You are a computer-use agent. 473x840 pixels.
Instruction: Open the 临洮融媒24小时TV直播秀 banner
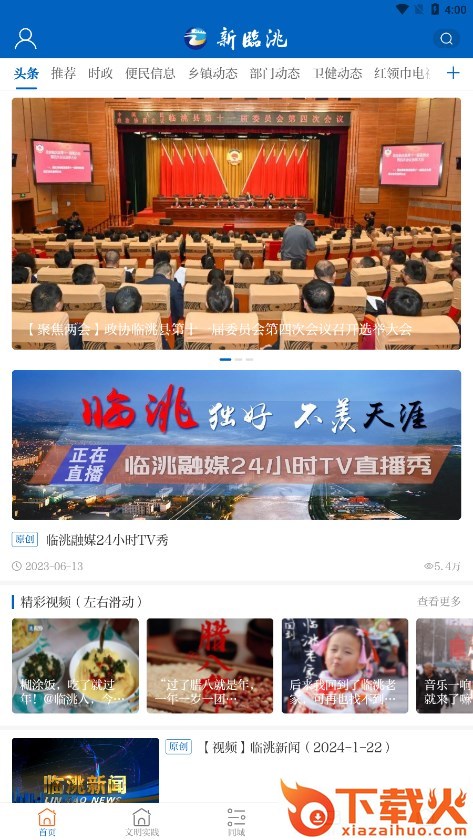(x=236, y=445)
